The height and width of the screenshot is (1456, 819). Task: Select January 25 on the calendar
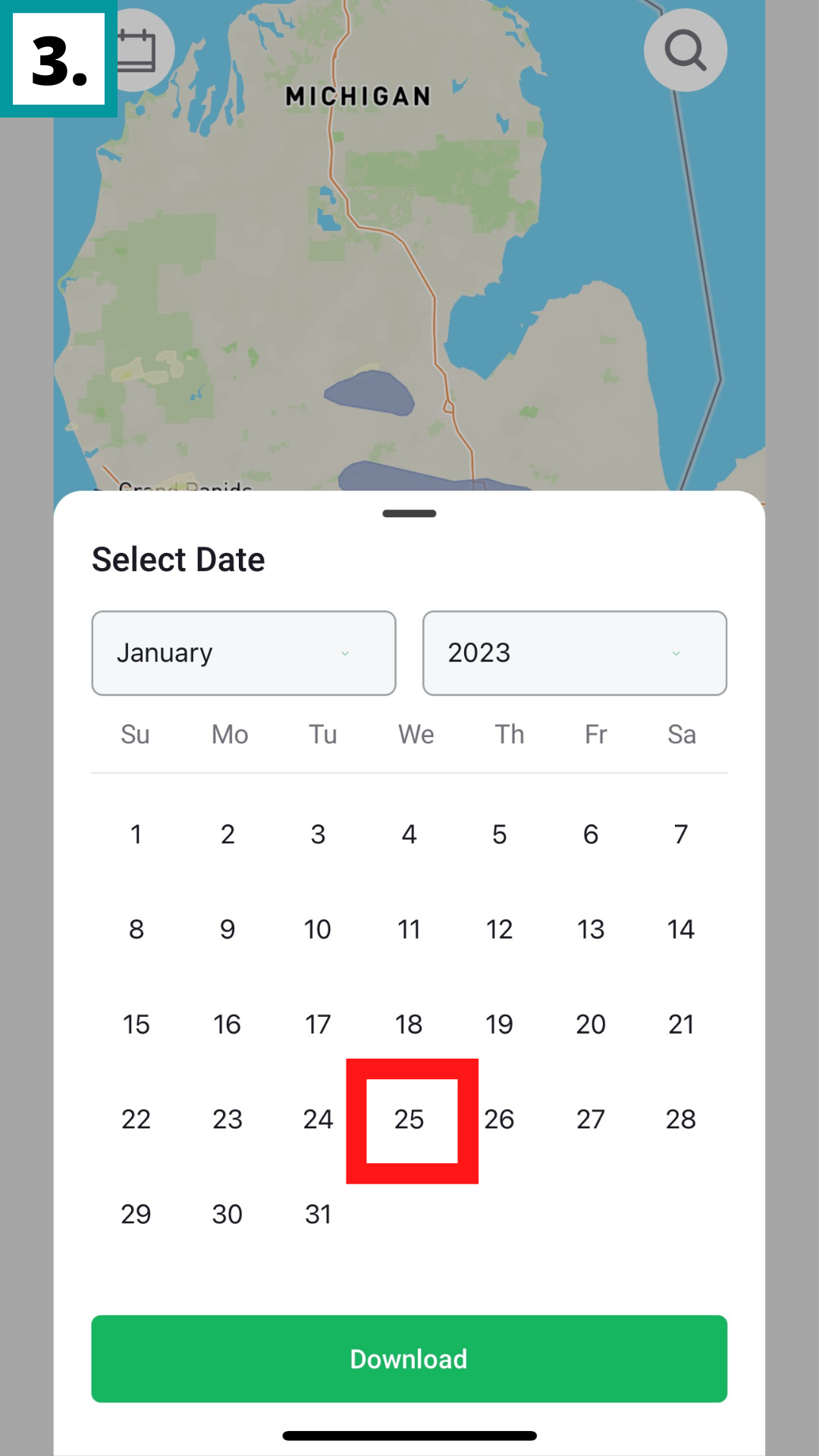(409, 1119)
